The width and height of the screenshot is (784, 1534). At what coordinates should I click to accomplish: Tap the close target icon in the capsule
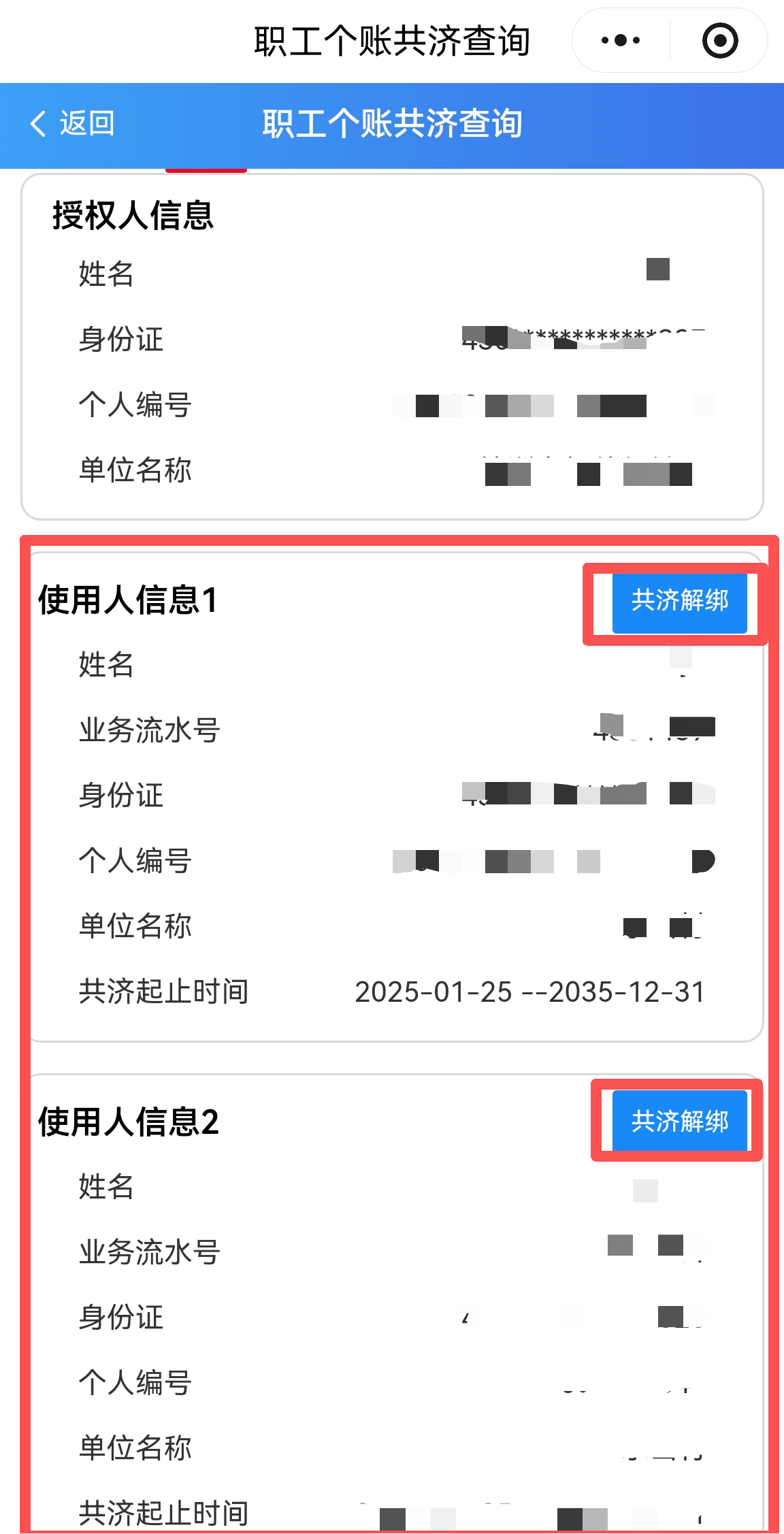click(x=718, y=41)
